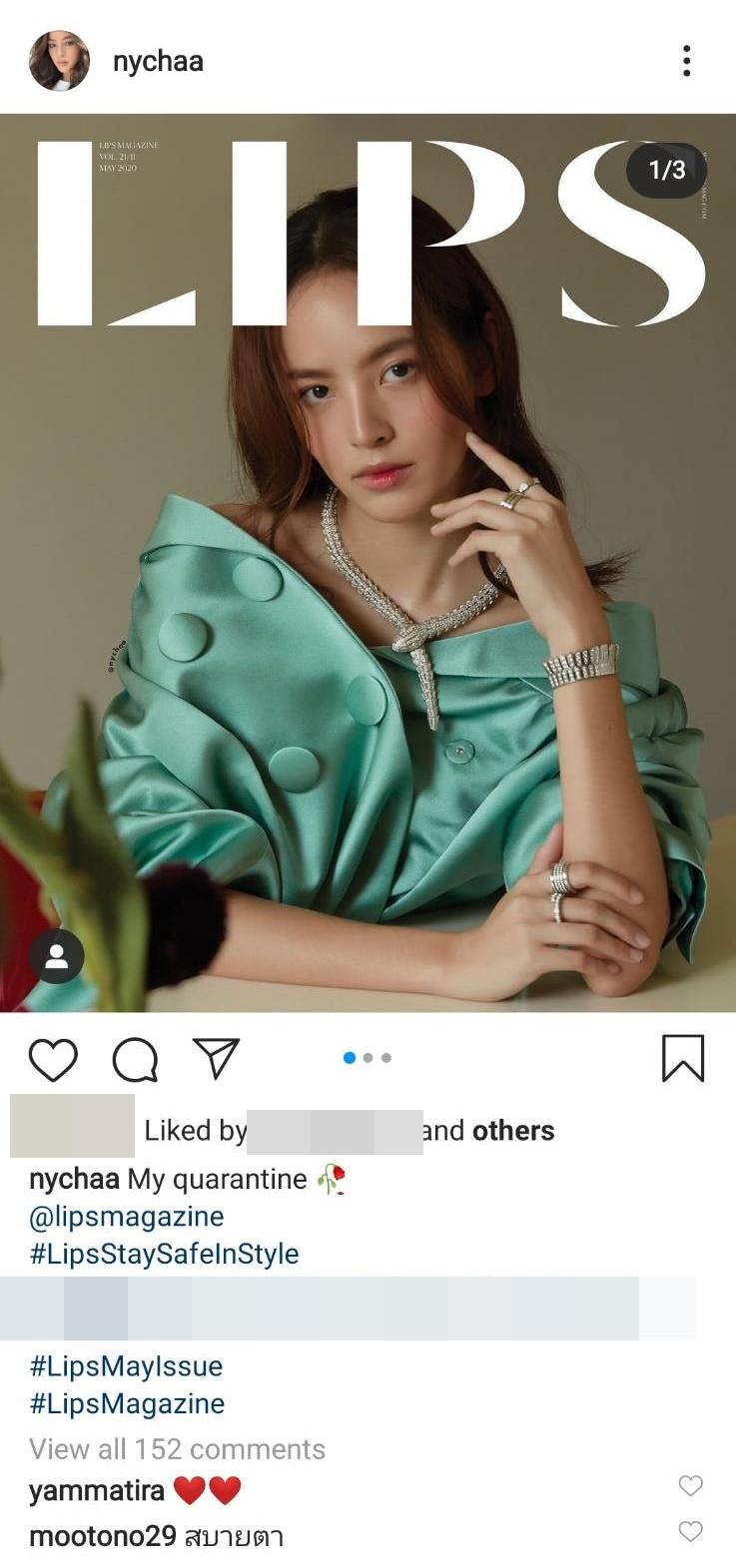Like nychaa's post with the heart icon
This screenshot has width=736, height=1568.
click(53, 1059)
